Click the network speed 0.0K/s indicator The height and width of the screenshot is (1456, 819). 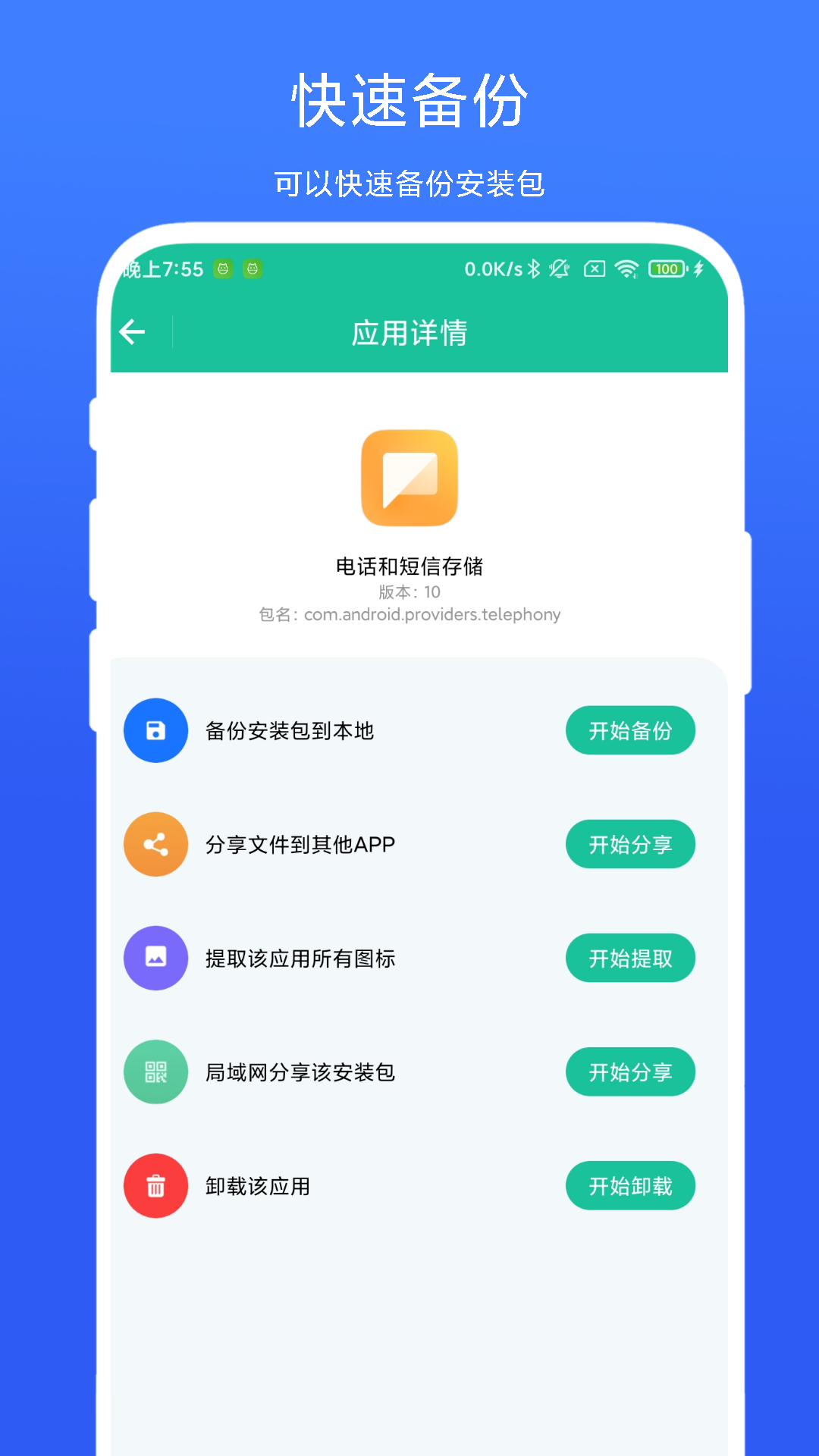[492, 268]
